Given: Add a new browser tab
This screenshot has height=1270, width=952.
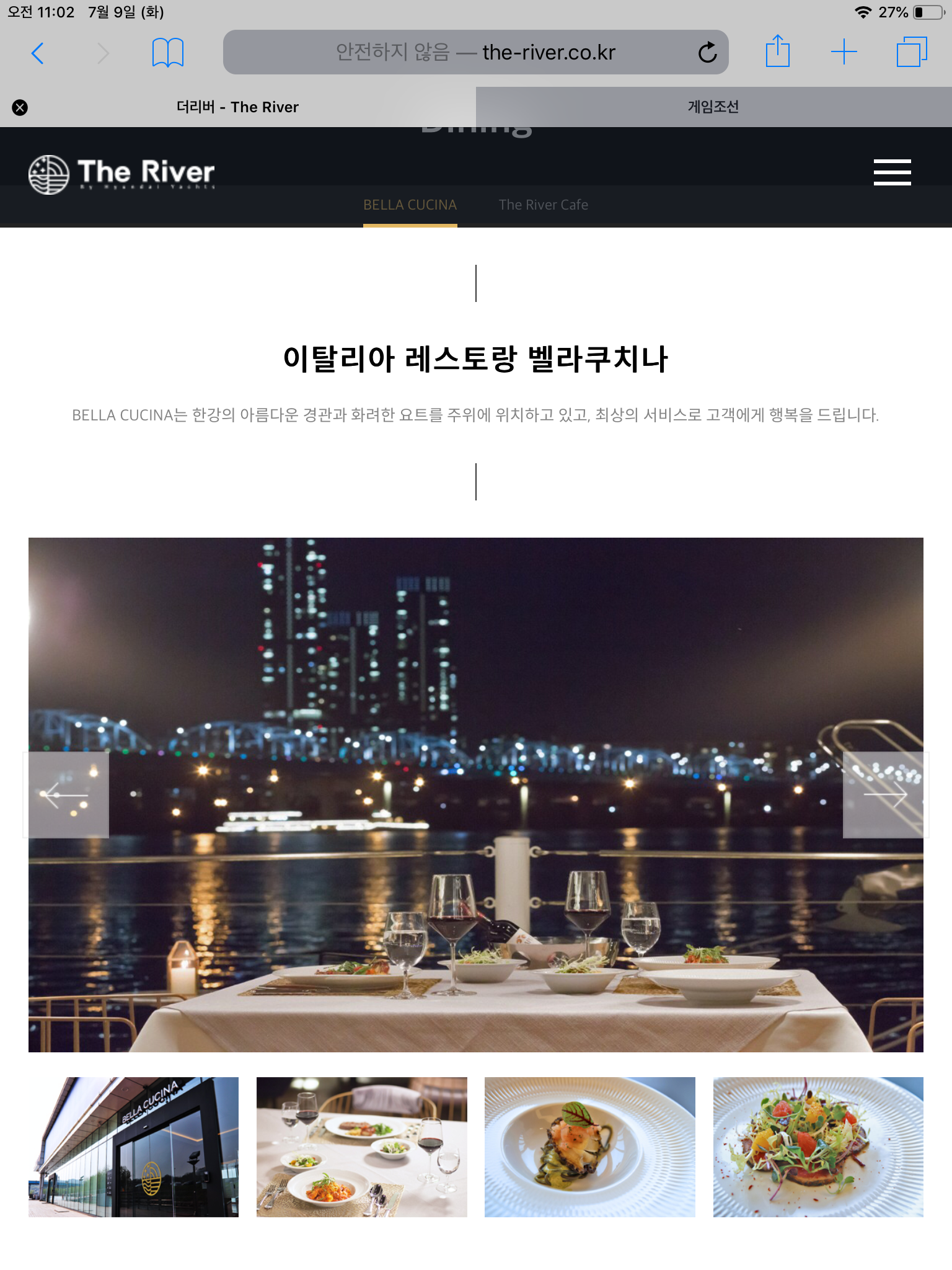Looking at the screenshot, I should coord(844,52).
